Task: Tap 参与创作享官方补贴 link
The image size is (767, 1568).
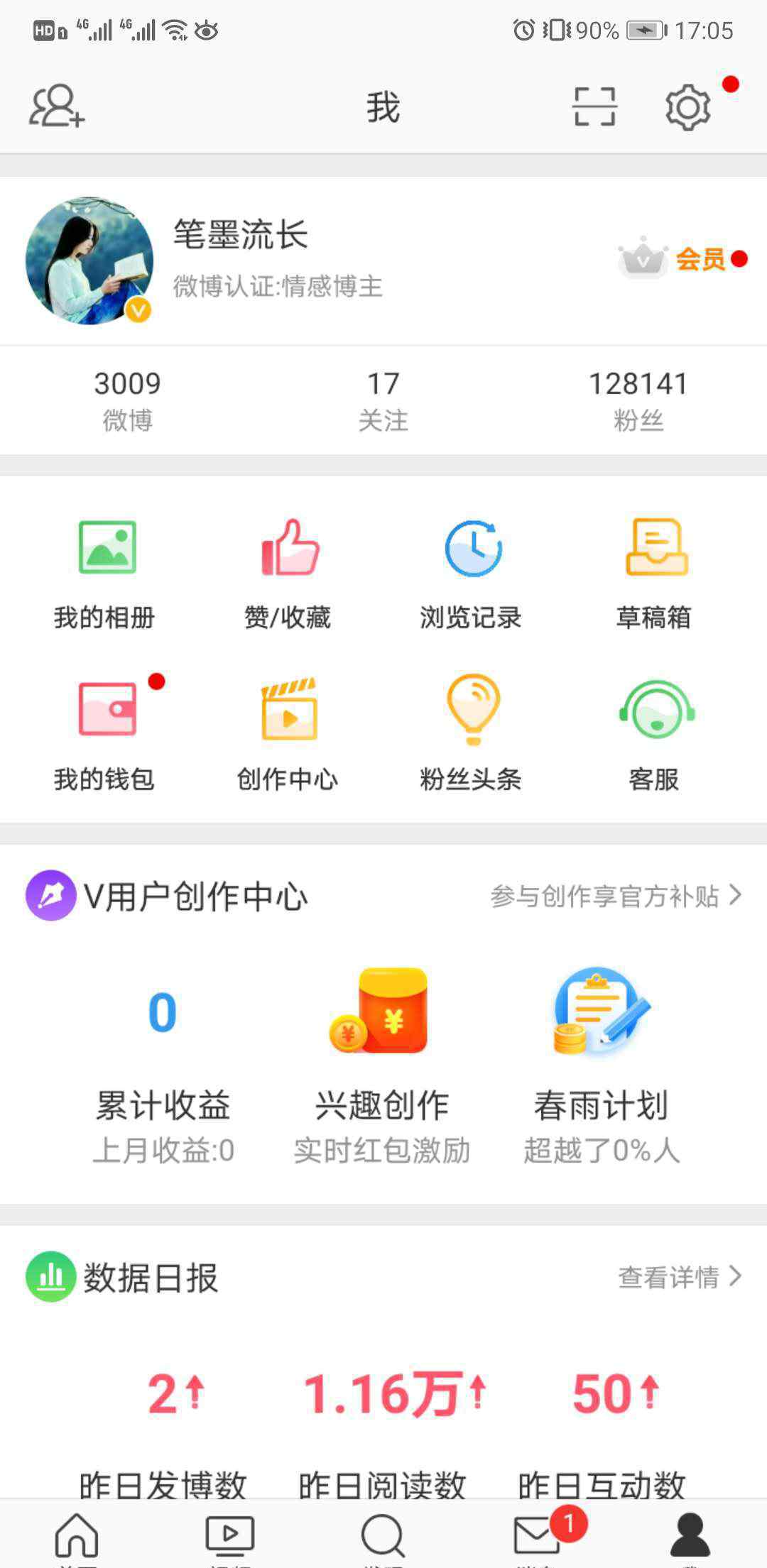Action: (x=616, y=896)
